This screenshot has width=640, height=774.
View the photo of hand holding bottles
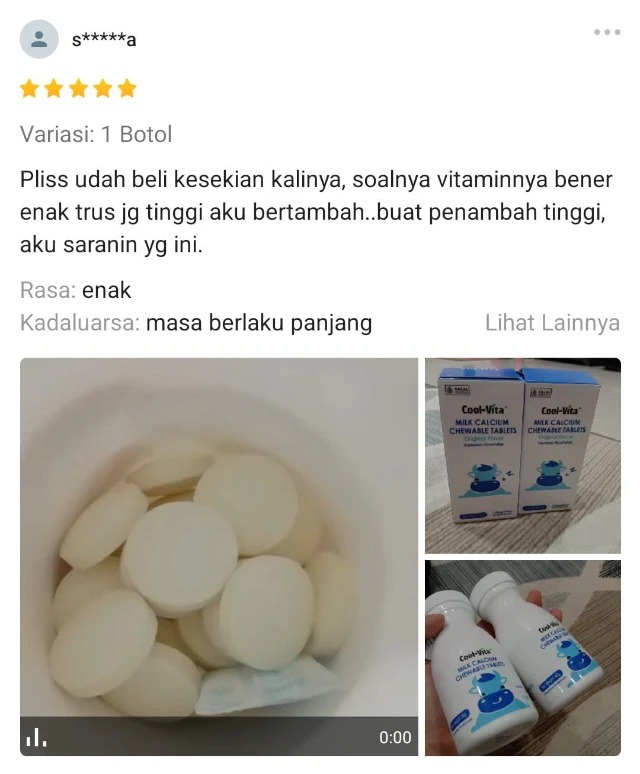(x=522, y=657)
